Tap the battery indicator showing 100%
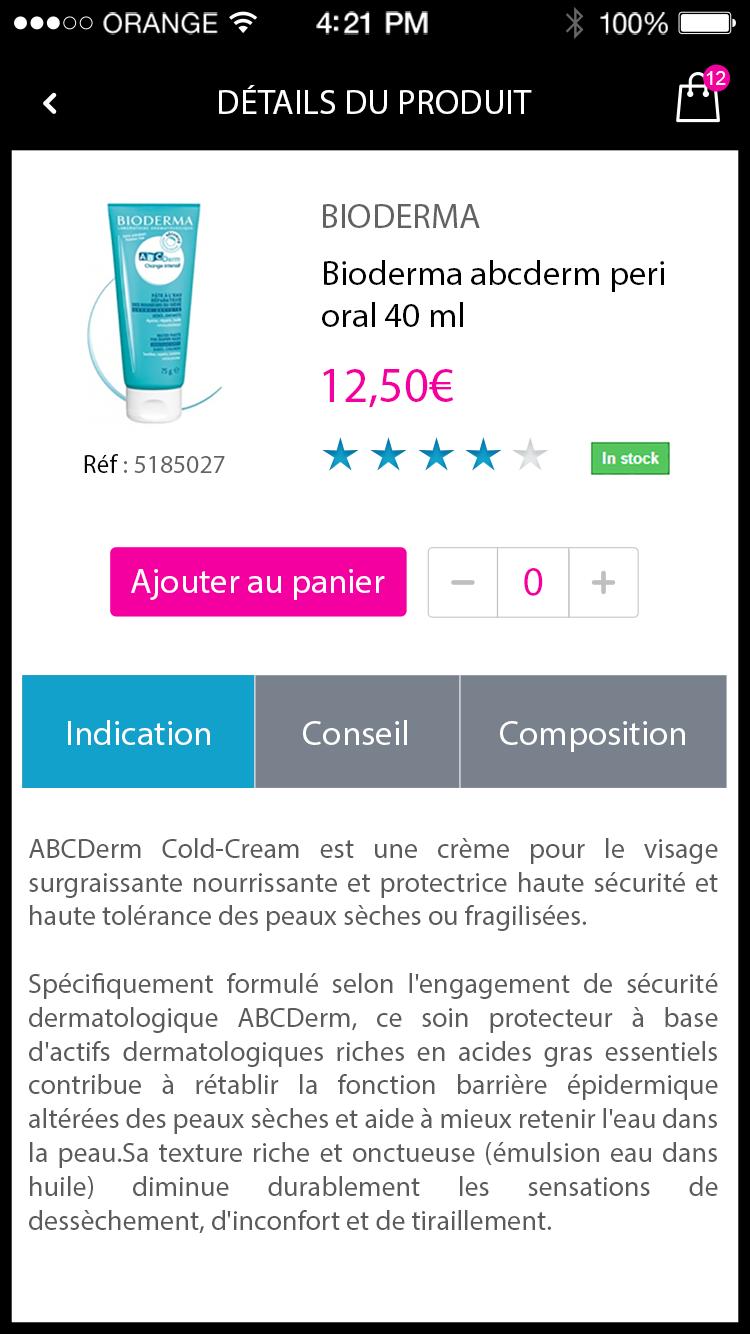Image resolution: width=750 pixels, height=1334 pixels. (707, 21)
